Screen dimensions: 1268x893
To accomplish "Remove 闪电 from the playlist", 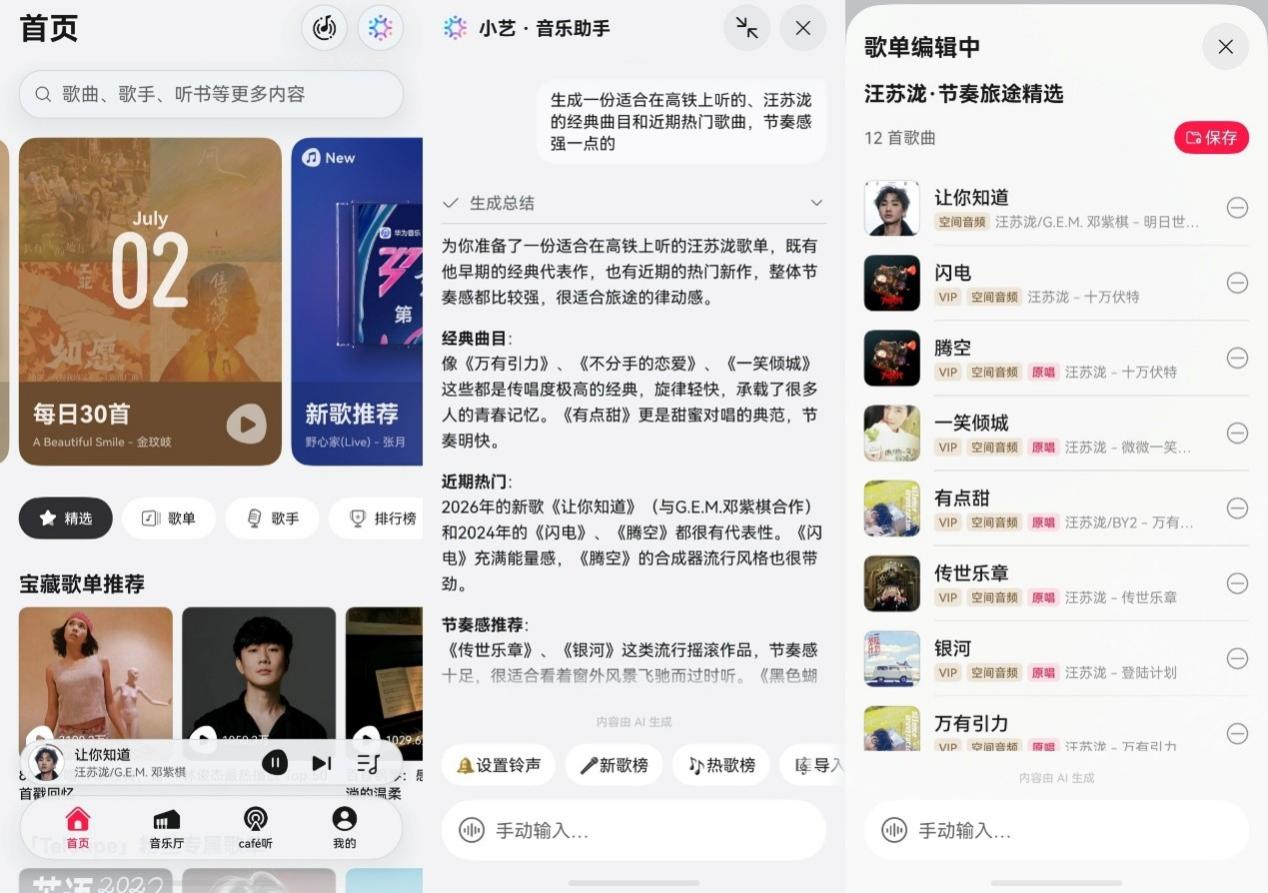I will coord(1237,283).
